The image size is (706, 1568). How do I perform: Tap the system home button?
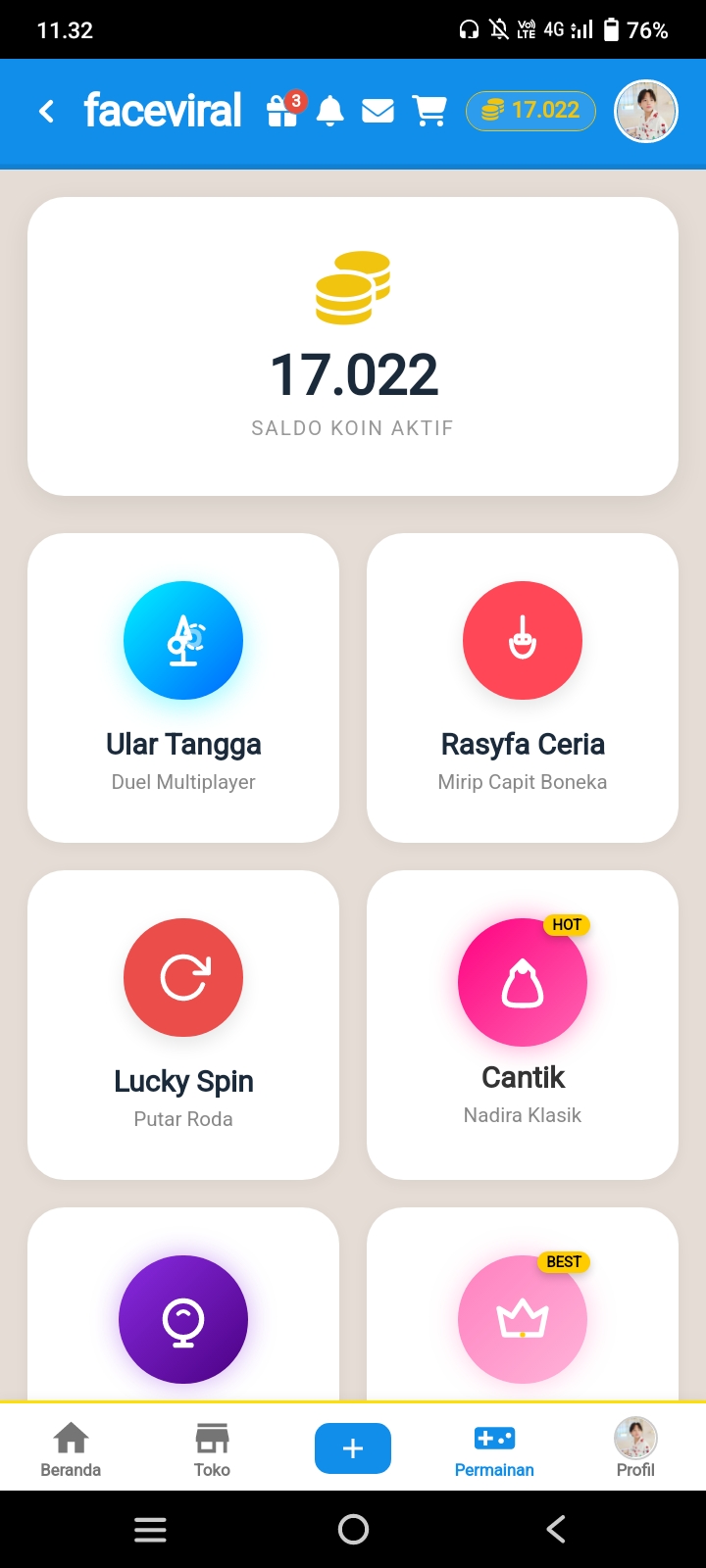353,1529
